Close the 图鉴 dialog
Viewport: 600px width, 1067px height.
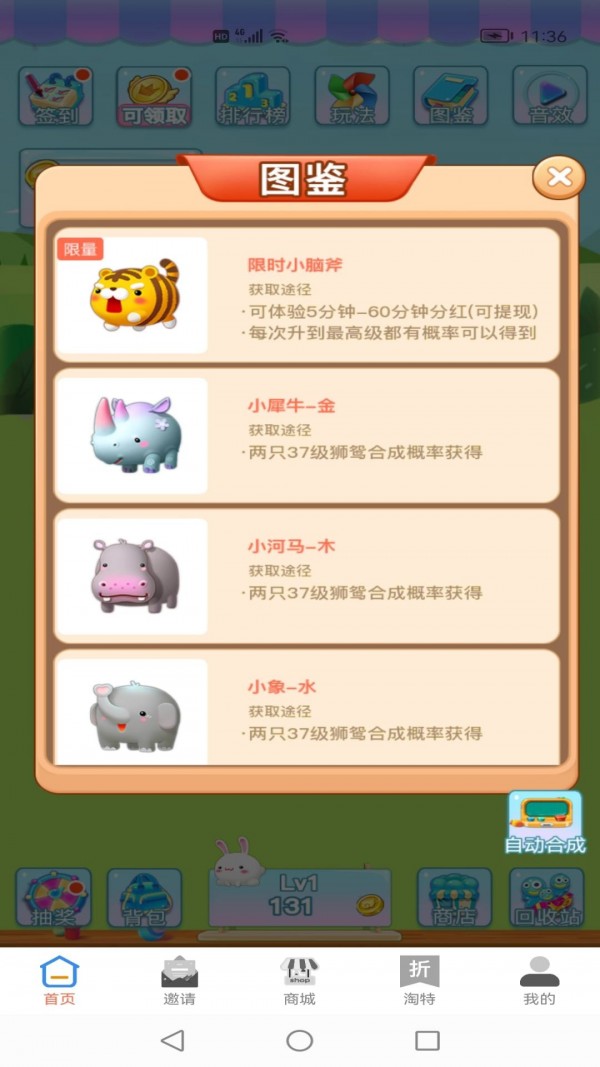pyautogui.click(x=559, y=178)
